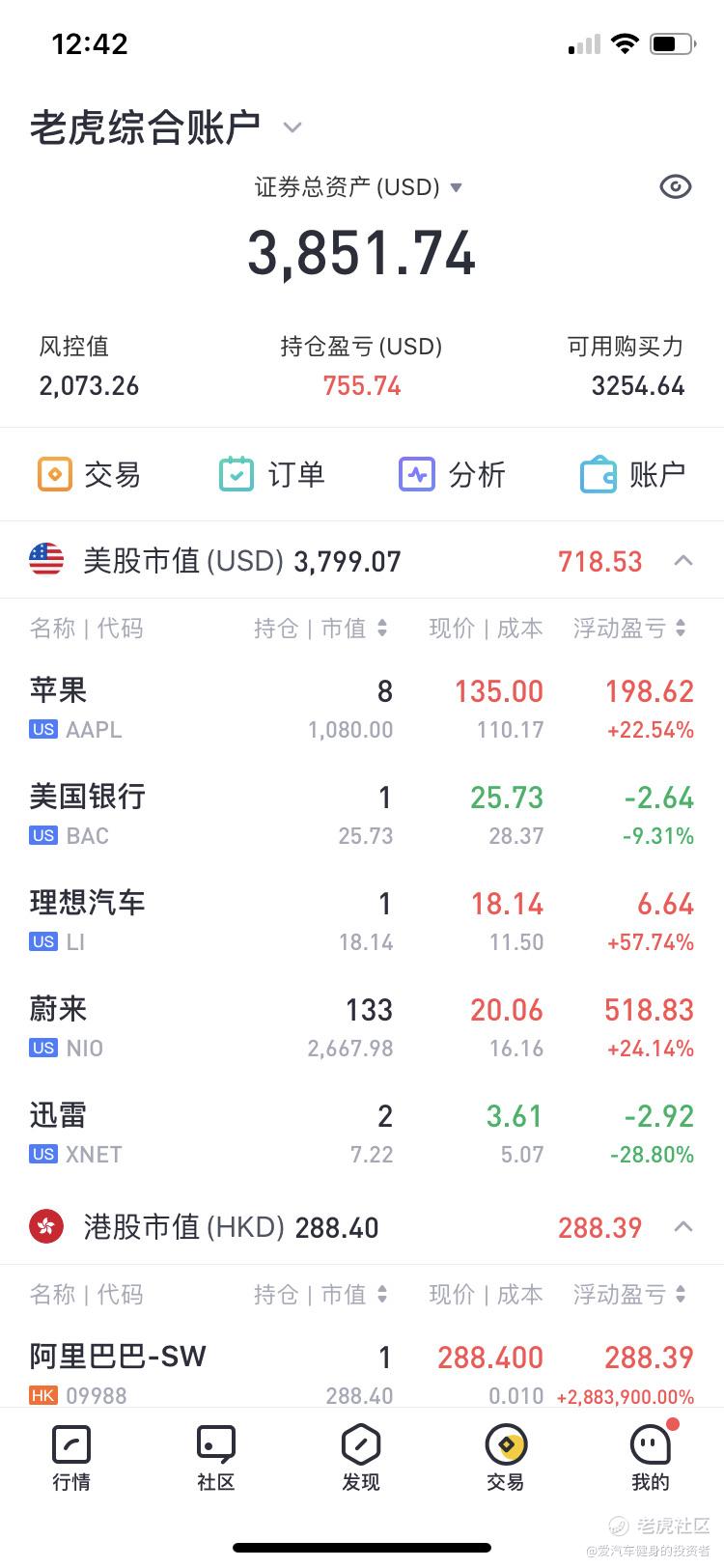This screenshot has width=724, height=1568.
Task: Open the 蔚来 NIO position
Action: [362, 1027]
